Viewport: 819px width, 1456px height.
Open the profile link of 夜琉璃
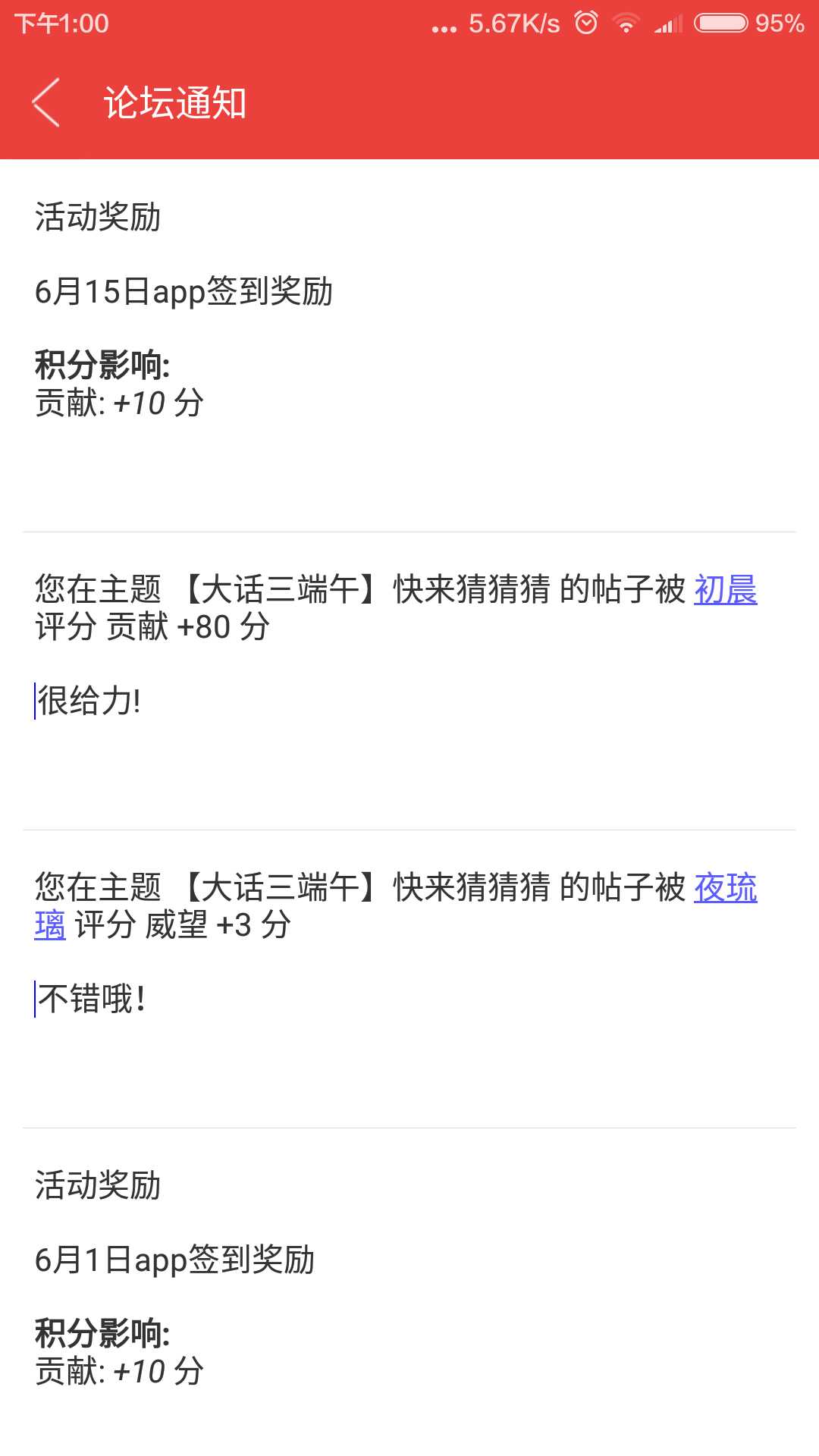726,887
